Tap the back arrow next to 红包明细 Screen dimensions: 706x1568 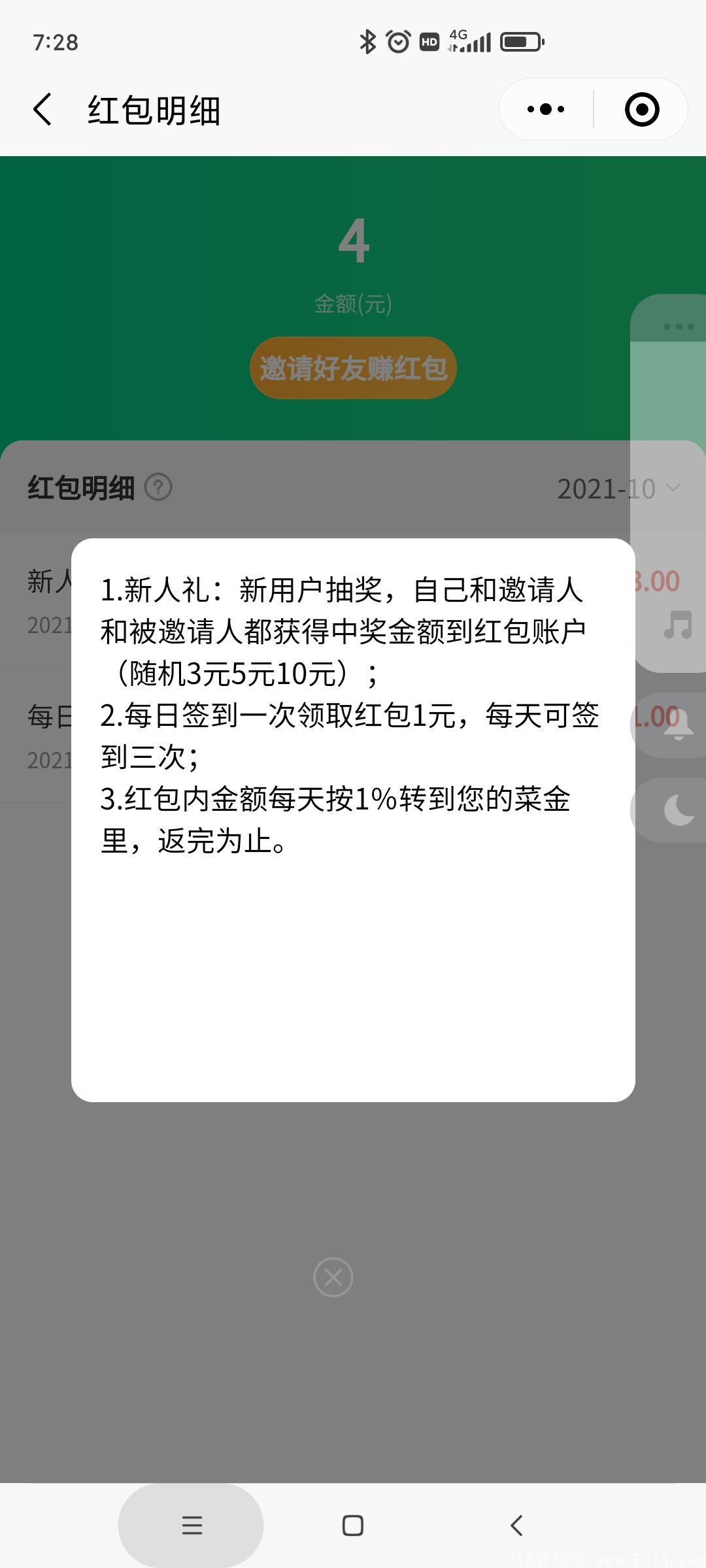pyautogui.click(x=43, y=108)
